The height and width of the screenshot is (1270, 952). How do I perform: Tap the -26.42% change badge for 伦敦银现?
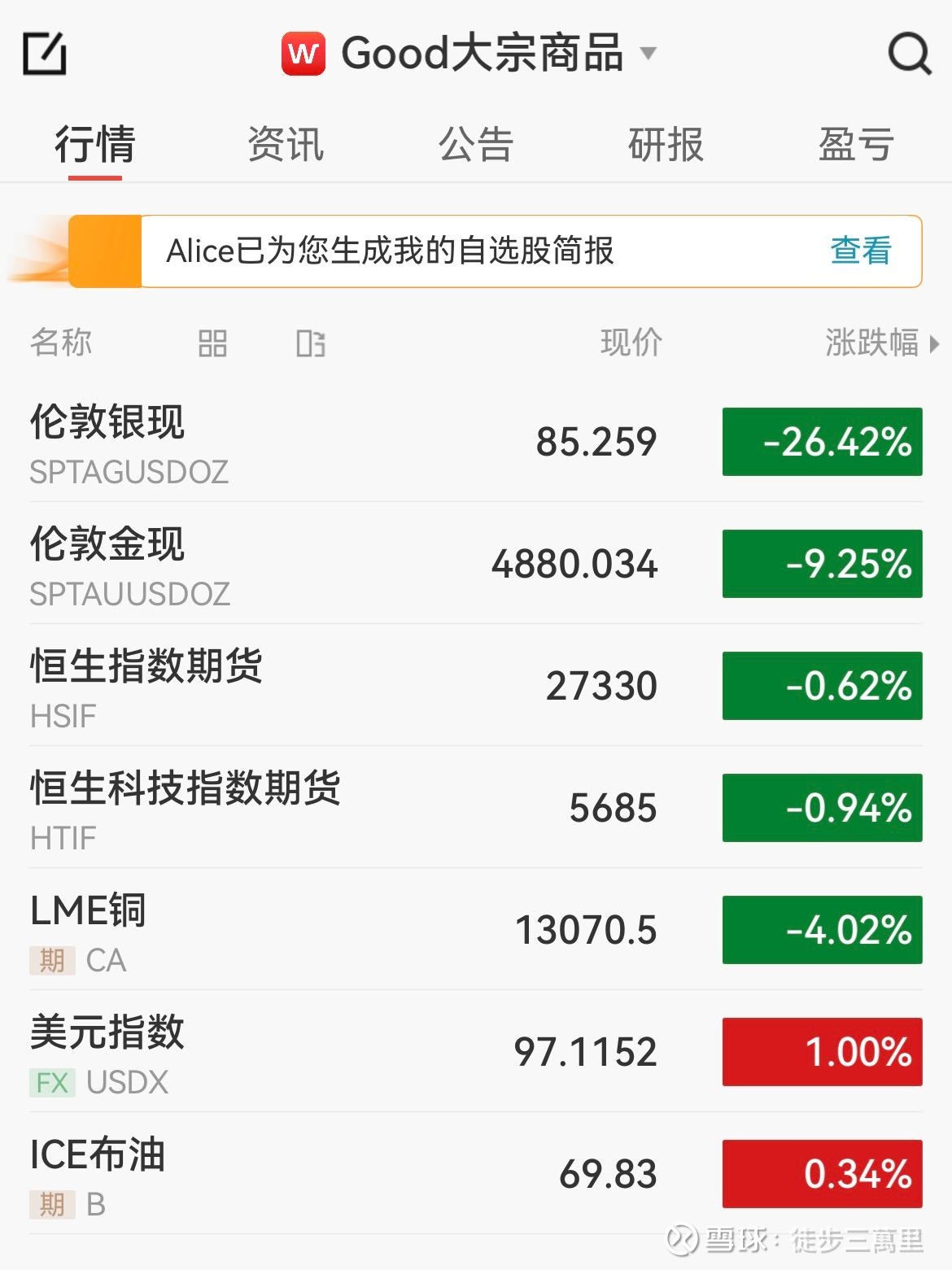pyautogui.click(x=822, y=442)
